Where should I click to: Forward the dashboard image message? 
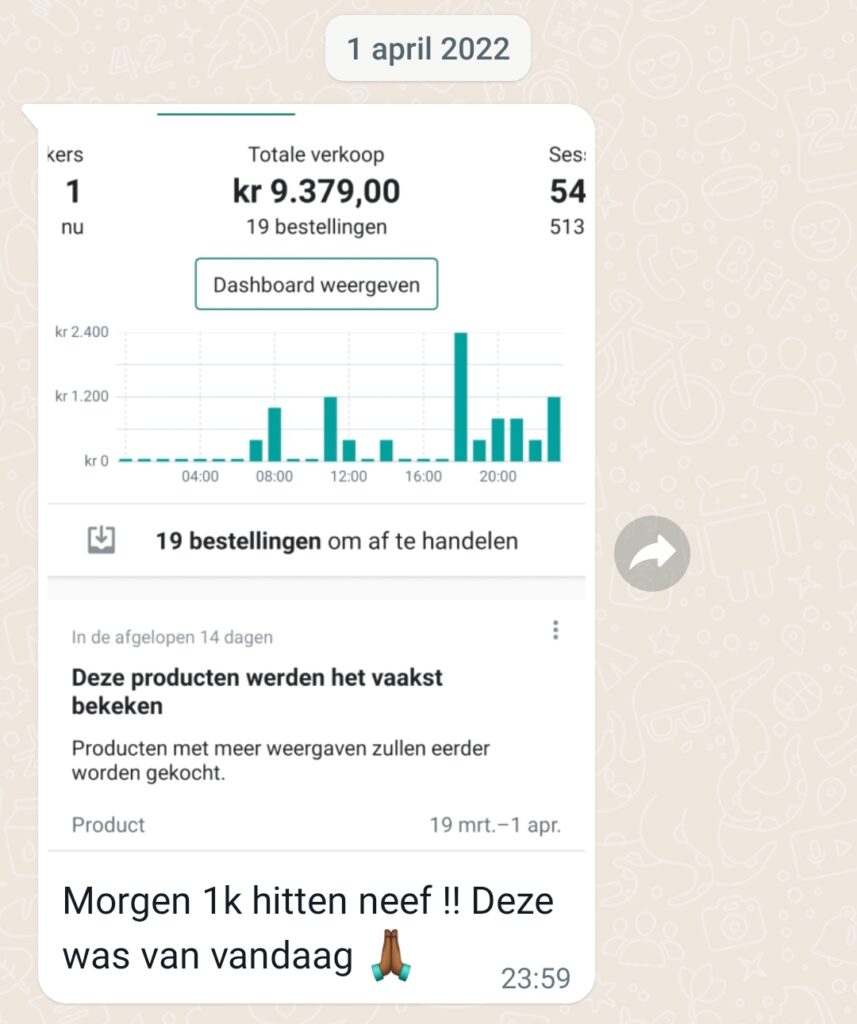pos(652,553)
